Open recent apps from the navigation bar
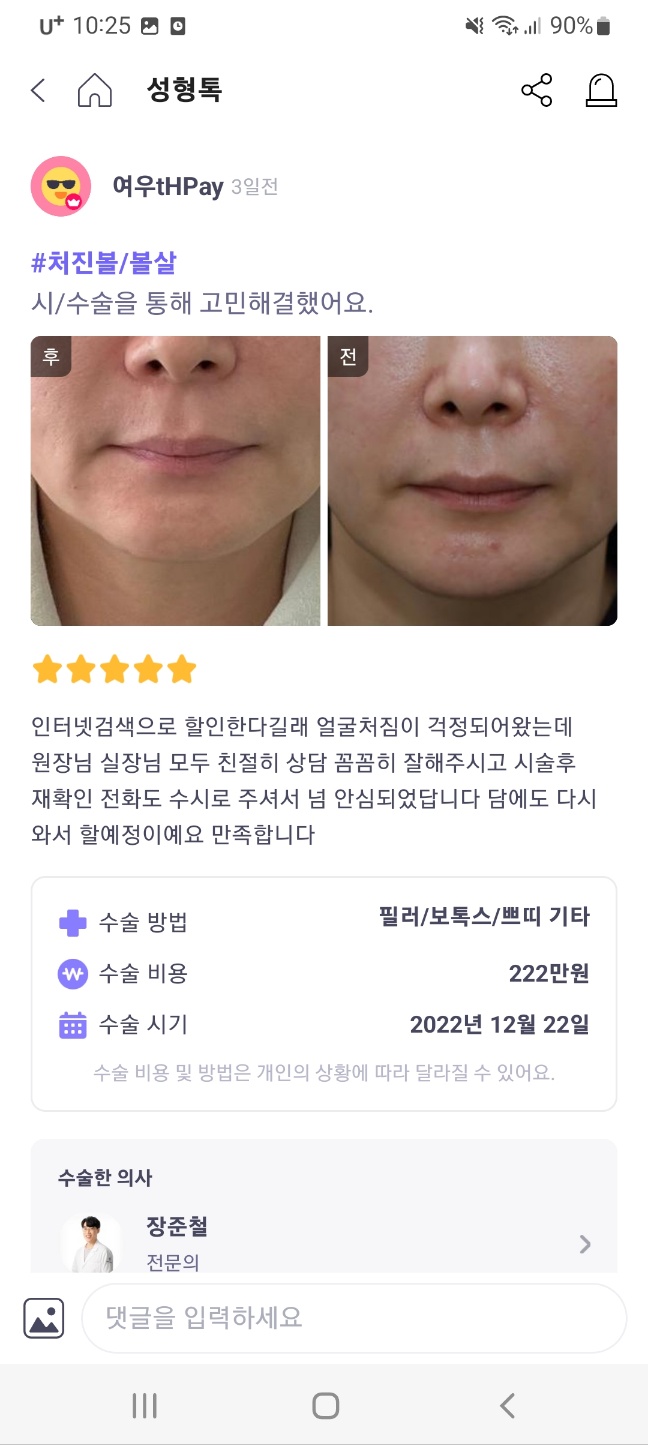The height and width of the screenshot is (1445, 648). click(145, 1406)
